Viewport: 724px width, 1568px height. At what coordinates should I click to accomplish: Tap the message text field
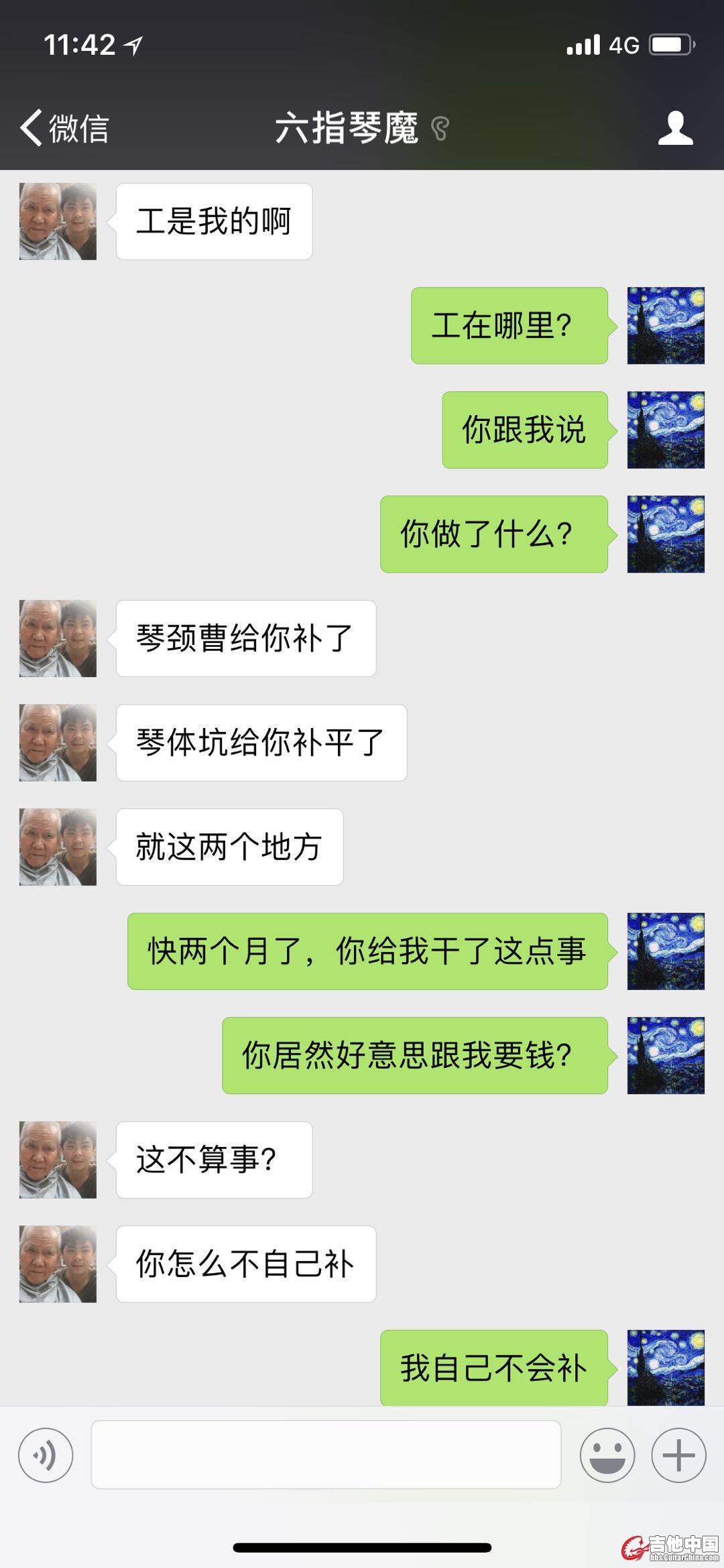click(326, 1455)
